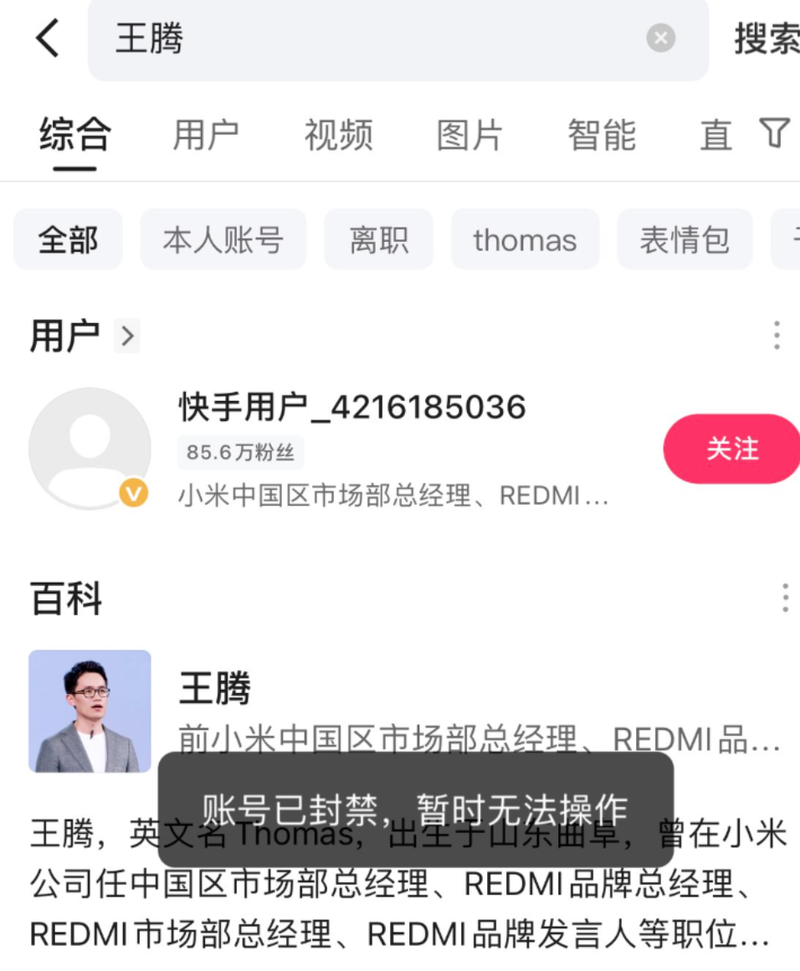800x971 pixels.
Task: Switch to the 用户 tab
Action: [x=205, y=135]
